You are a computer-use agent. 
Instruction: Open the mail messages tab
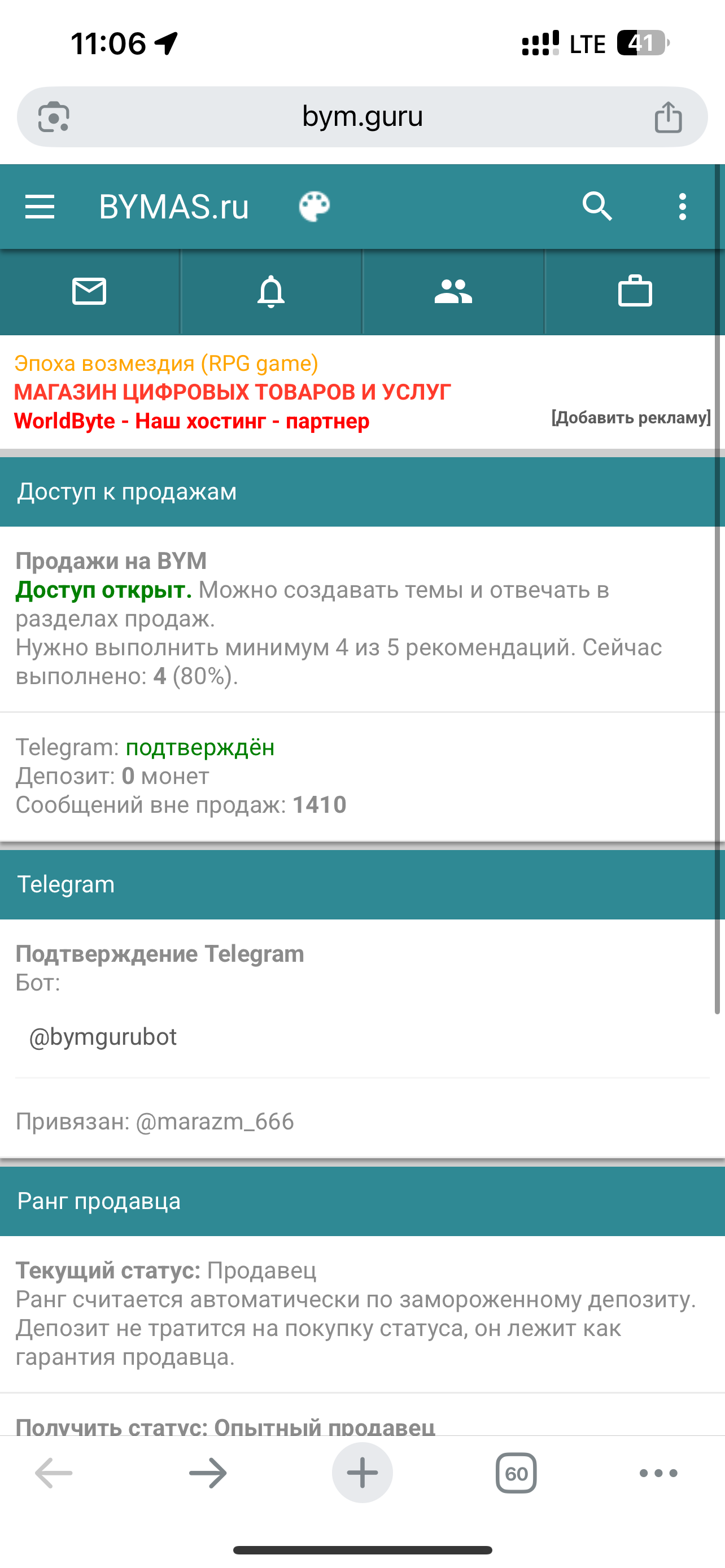click(x=89, y=292)
